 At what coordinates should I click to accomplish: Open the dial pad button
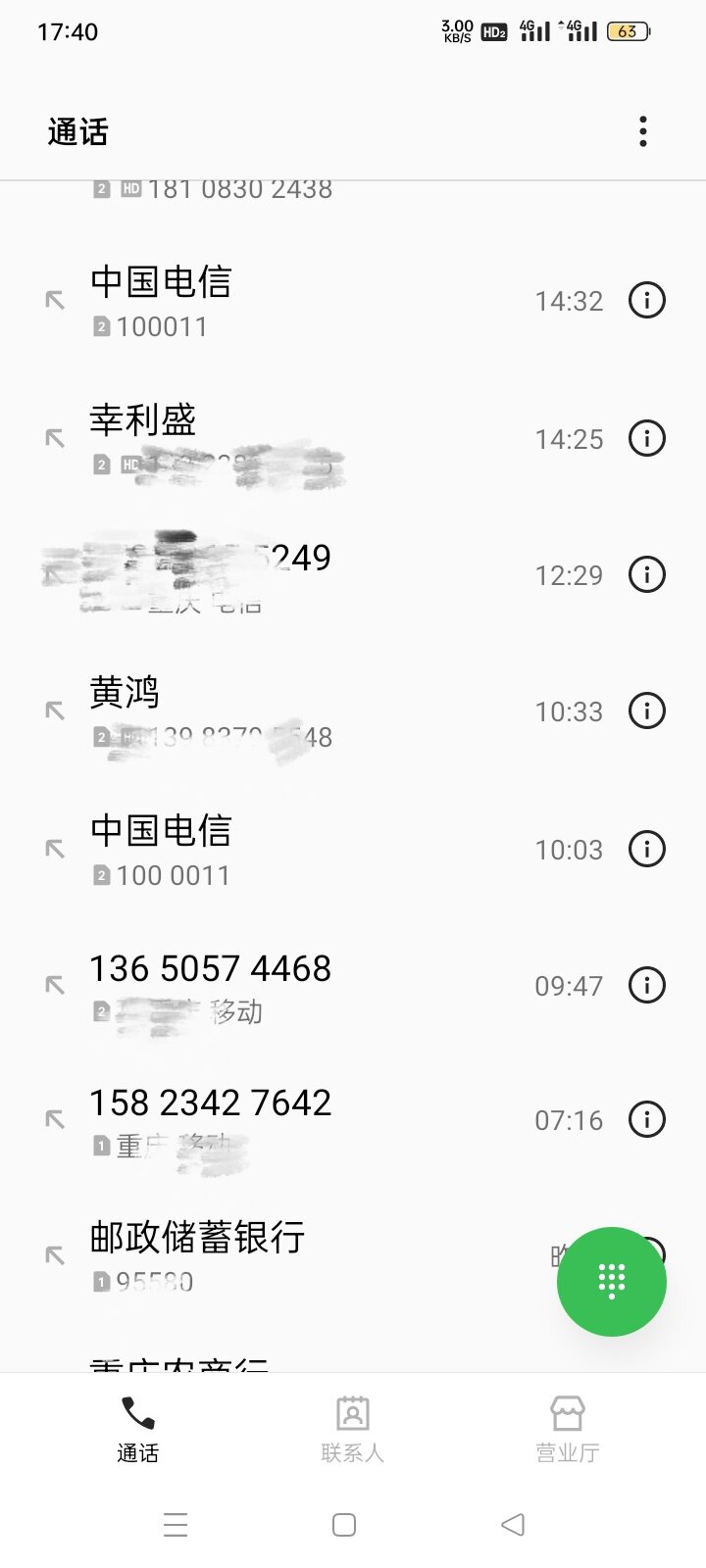point(612,1281)
